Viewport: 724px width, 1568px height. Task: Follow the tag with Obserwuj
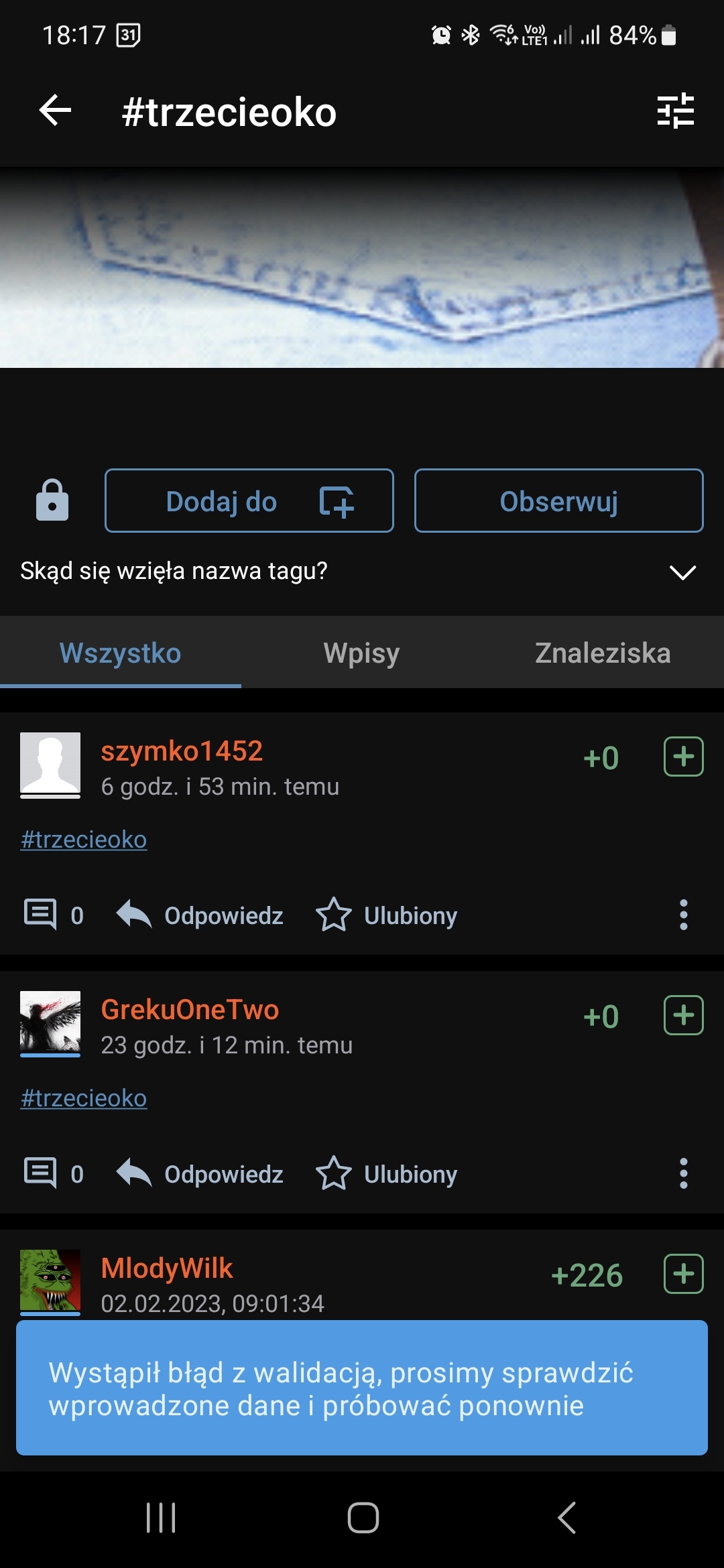coord(558,501)
